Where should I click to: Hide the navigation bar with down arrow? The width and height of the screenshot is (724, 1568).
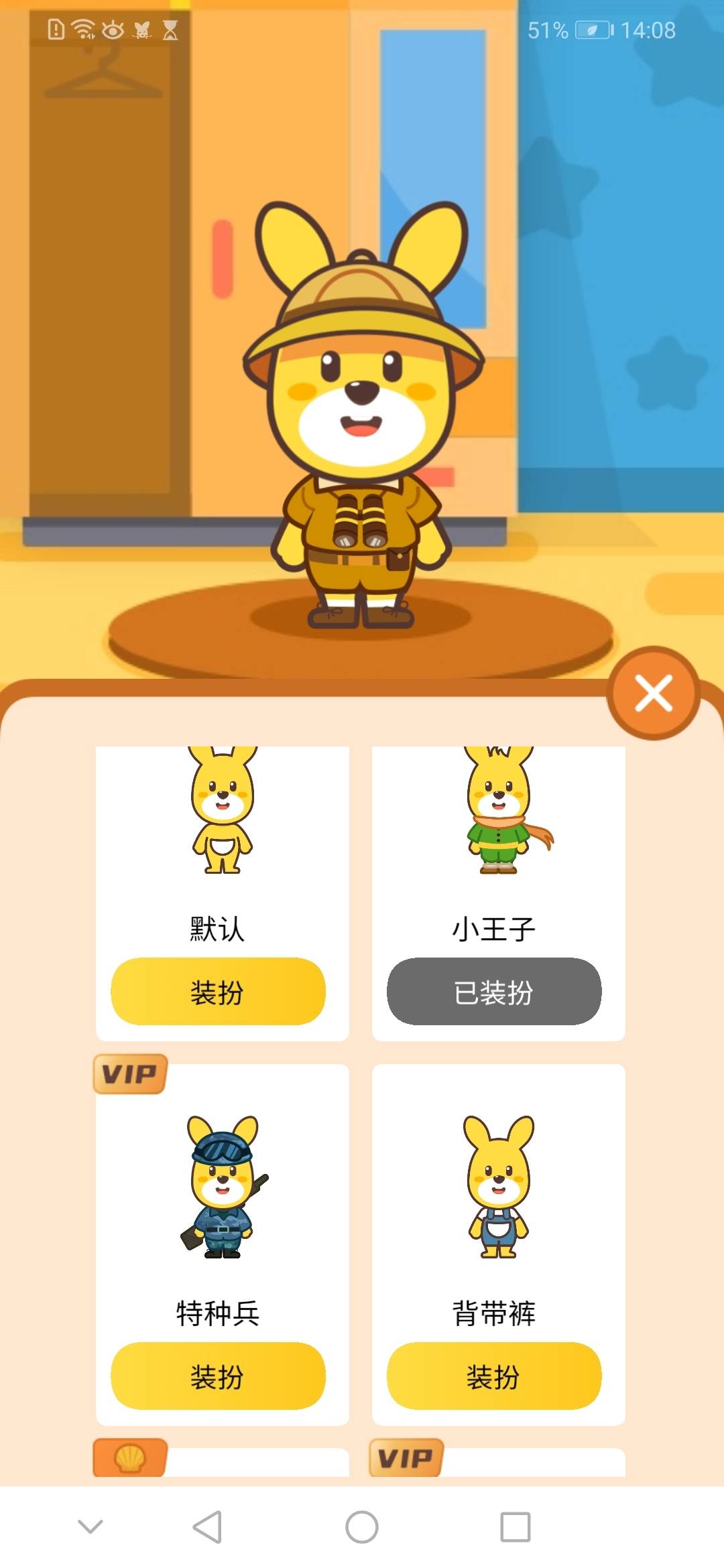point(90,1527)
